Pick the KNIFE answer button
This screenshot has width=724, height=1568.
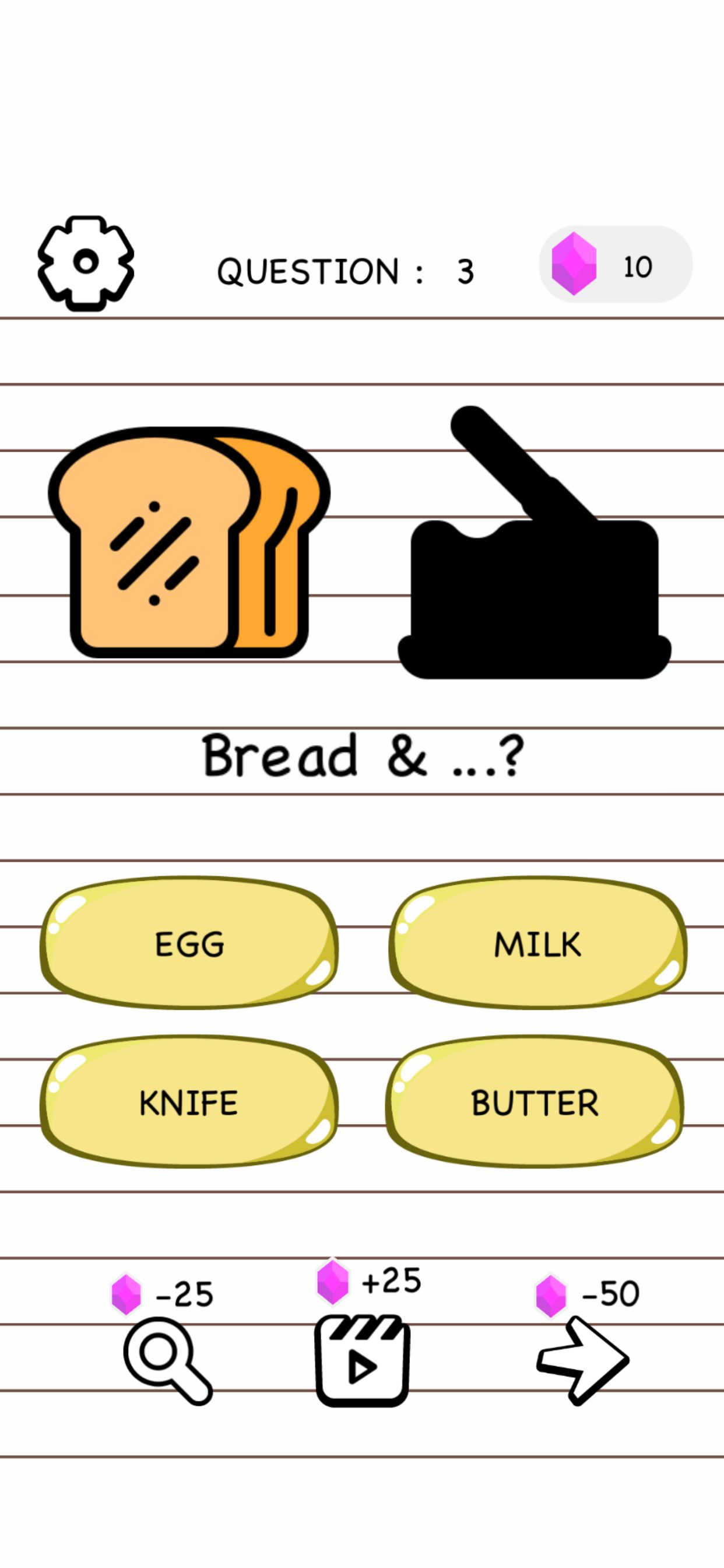[x=189, y=1102]
